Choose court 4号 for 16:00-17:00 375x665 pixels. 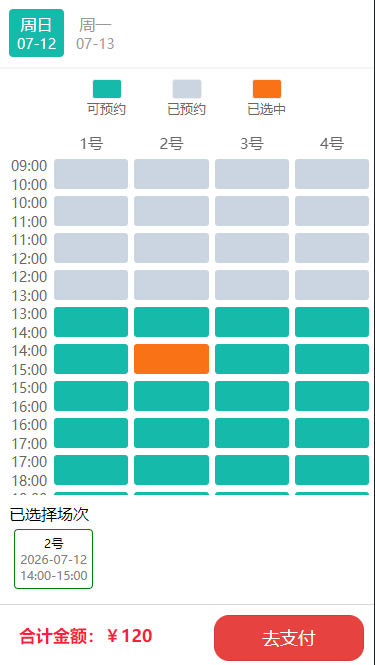pyautogui.click(x=332, y=433)
